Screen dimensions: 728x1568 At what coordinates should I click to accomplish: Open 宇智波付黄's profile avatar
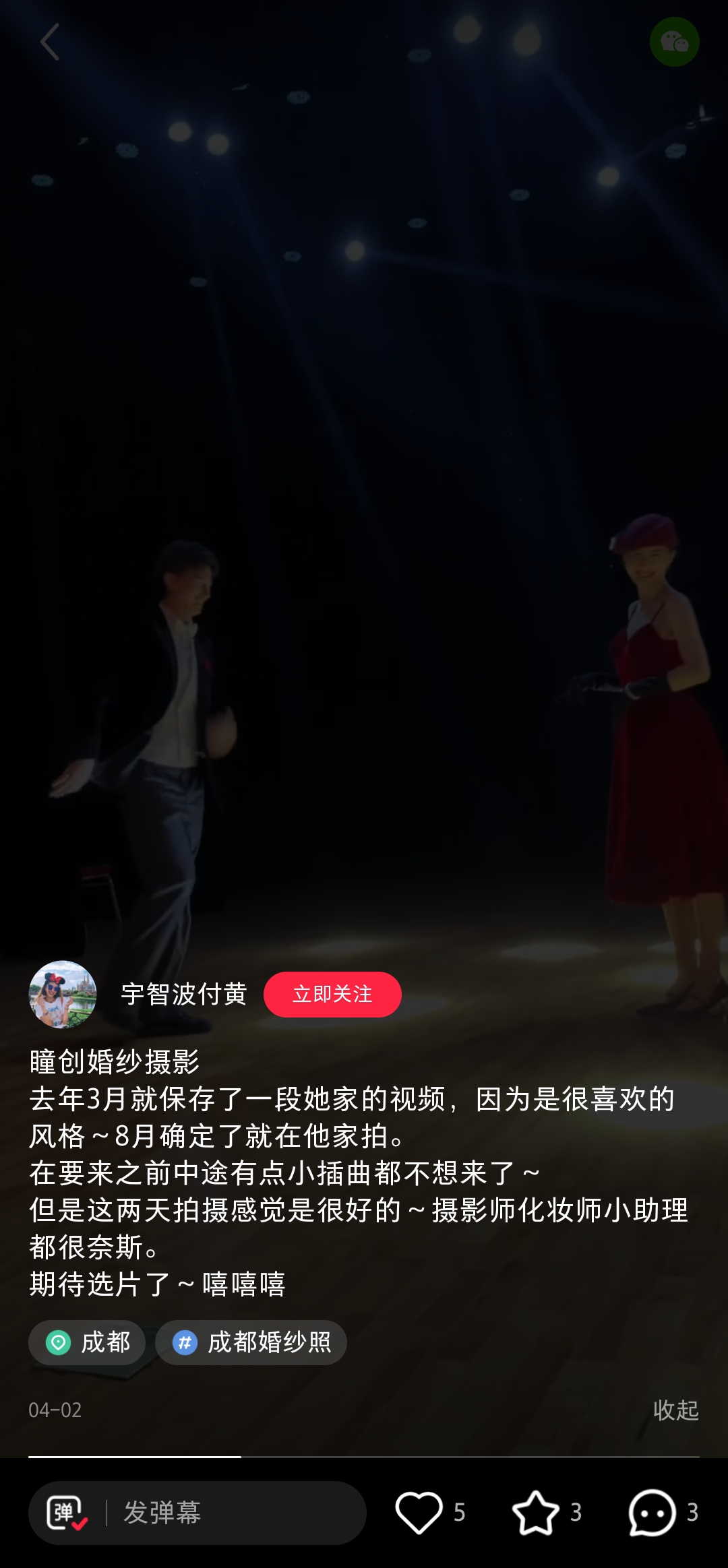[x=63, y=994]
